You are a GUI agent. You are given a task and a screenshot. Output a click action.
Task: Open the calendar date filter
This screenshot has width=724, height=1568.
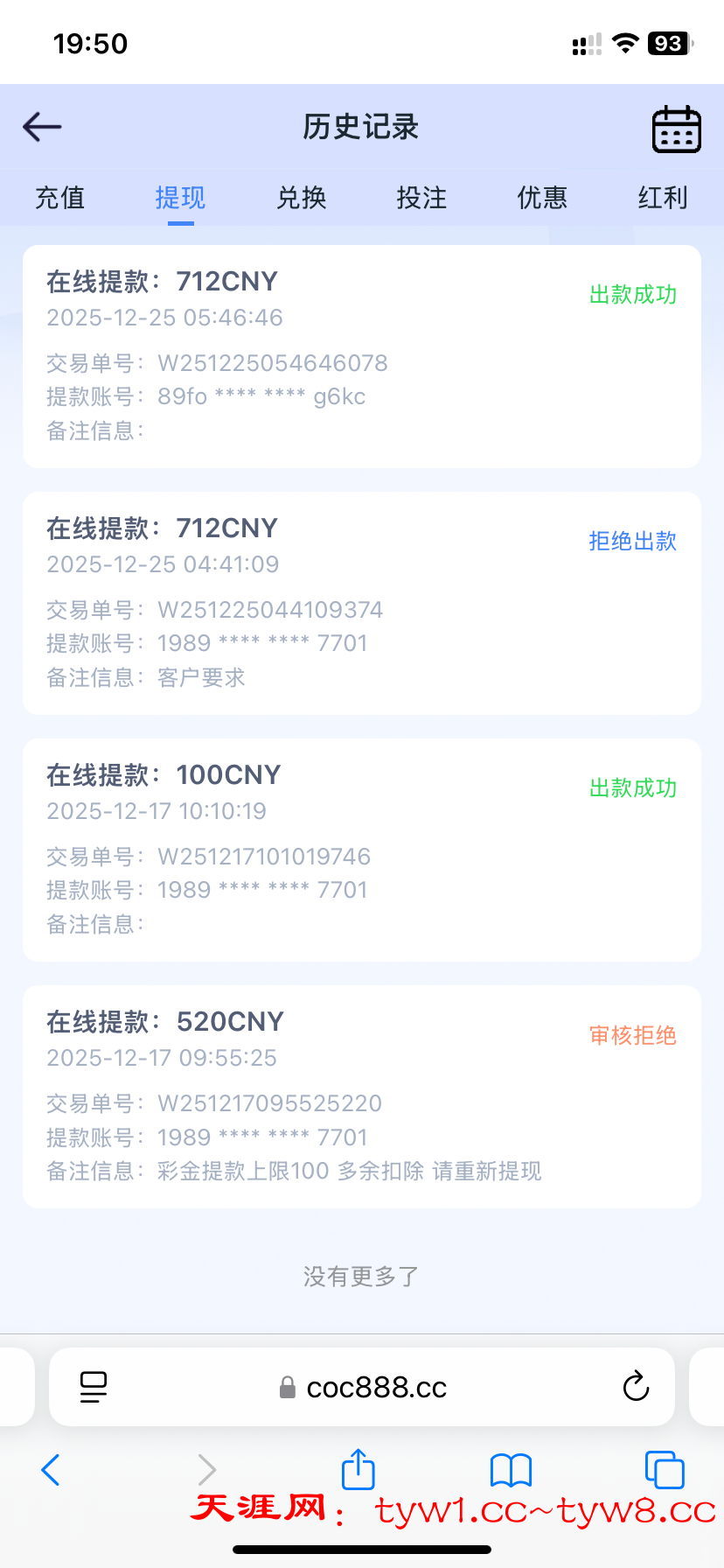675,128
